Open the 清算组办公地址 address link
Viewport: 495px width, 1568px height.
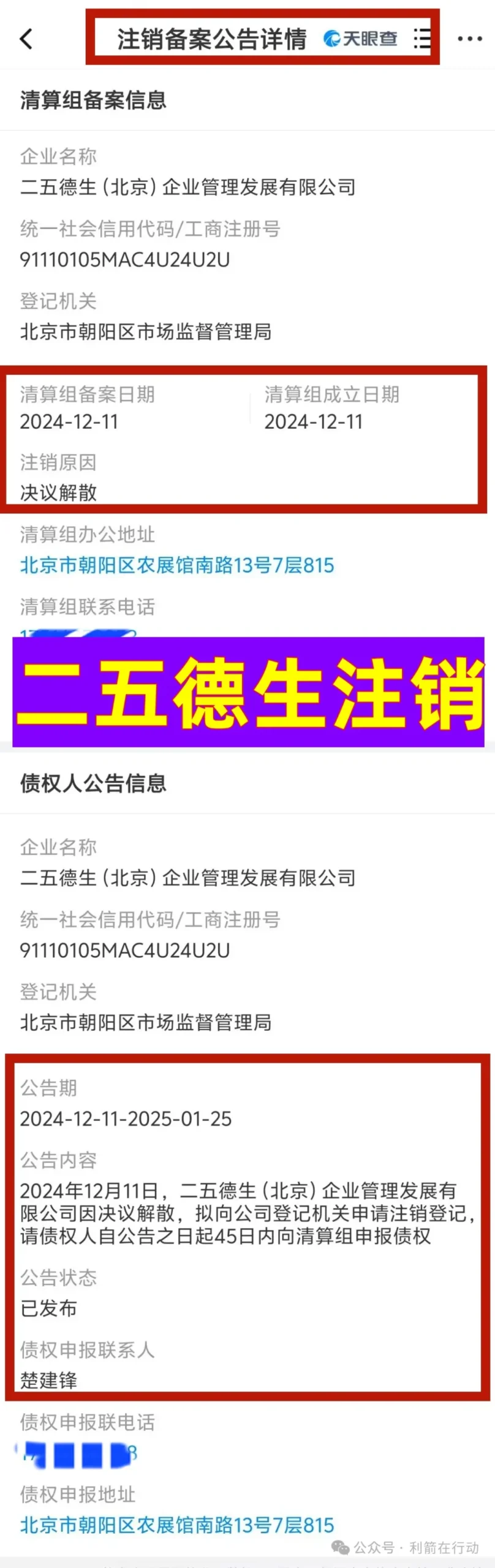click(x=177, y=565)
